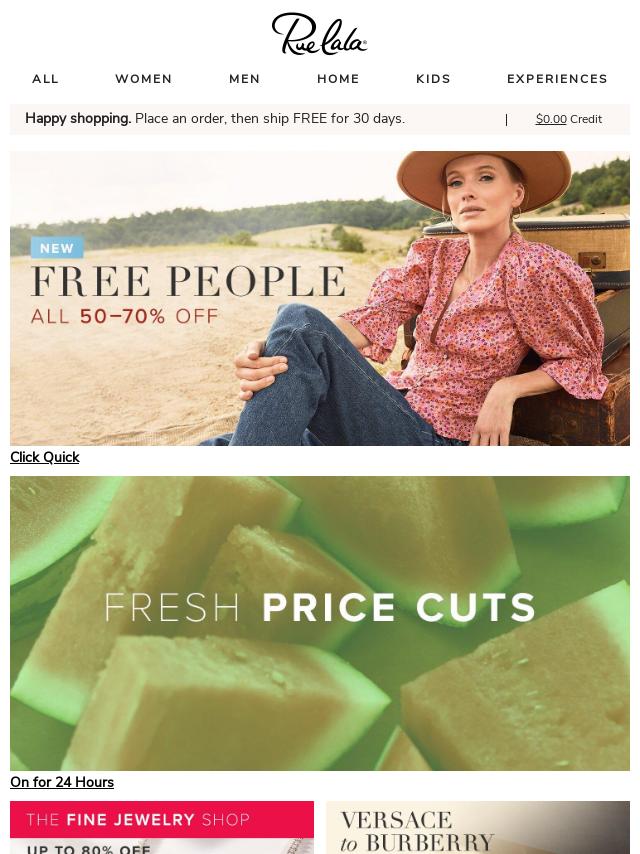640x854 pixels.
Task: Switch to the WOMEN category
Action: (143, 79)
